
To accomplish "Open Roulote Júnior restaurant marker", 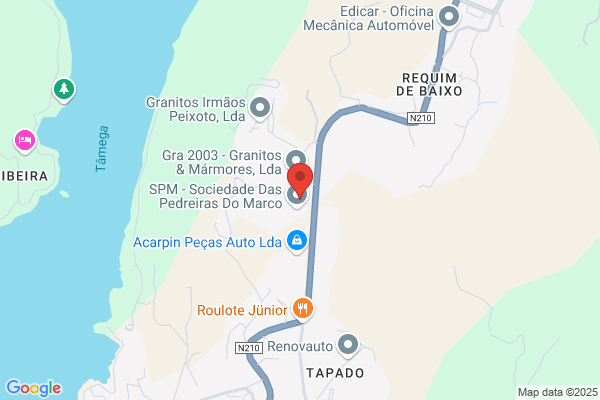I will tap(303, 310).
